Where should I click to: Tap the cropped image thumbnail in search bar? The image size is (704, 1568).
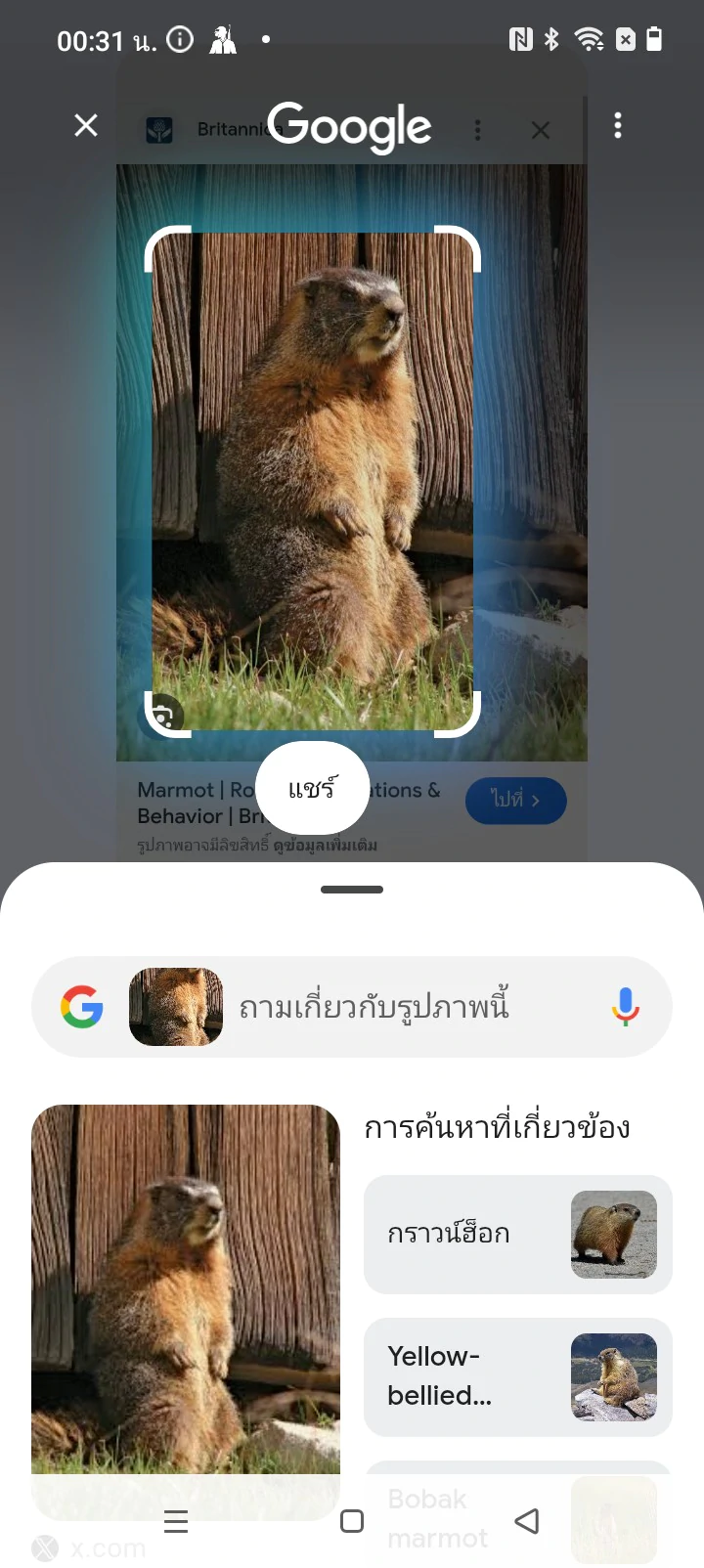(176, 1007)
